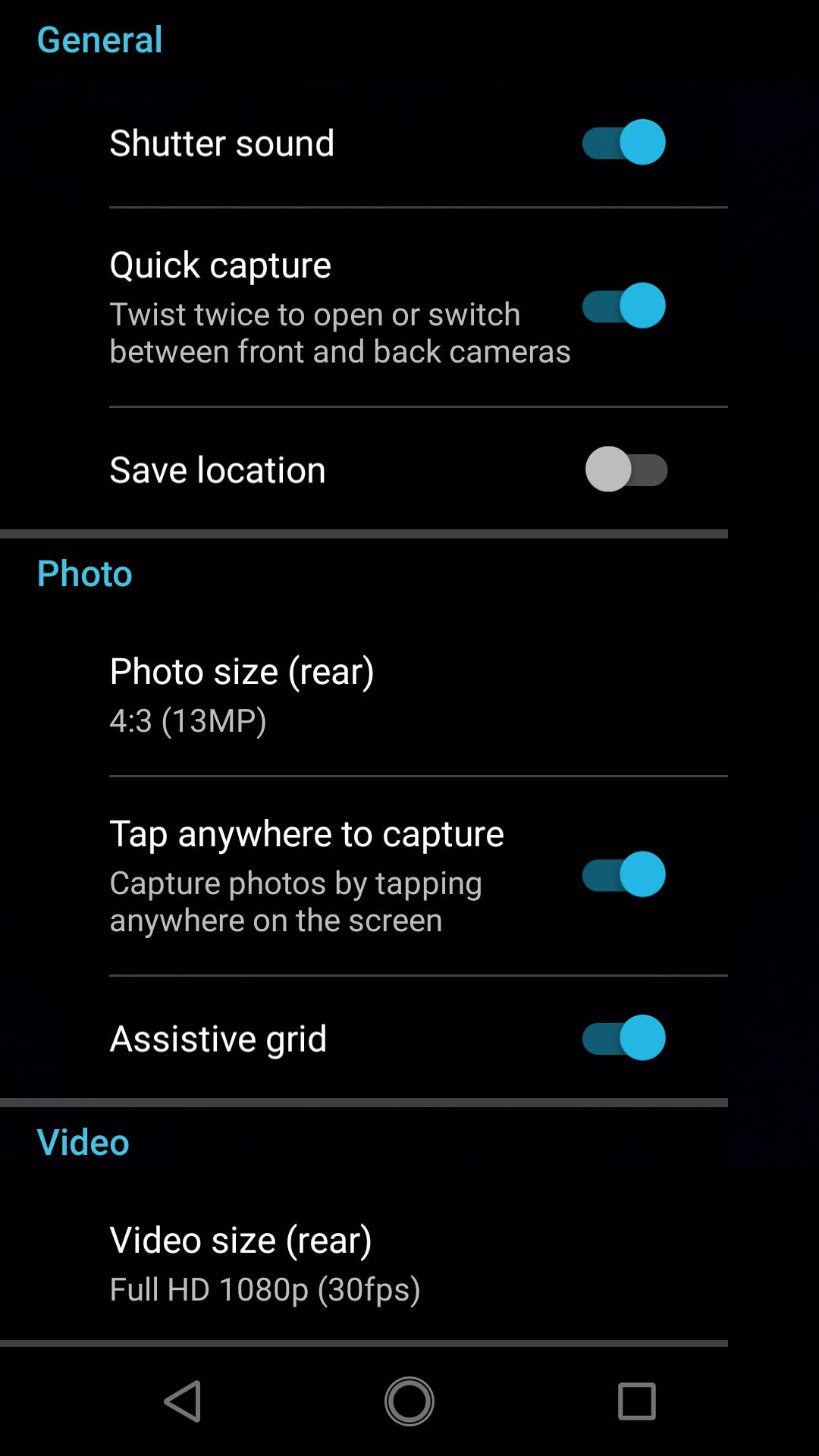Enable Save location for photos
This screenshot has height=1456, width=819.
click(x=623, y=469)
